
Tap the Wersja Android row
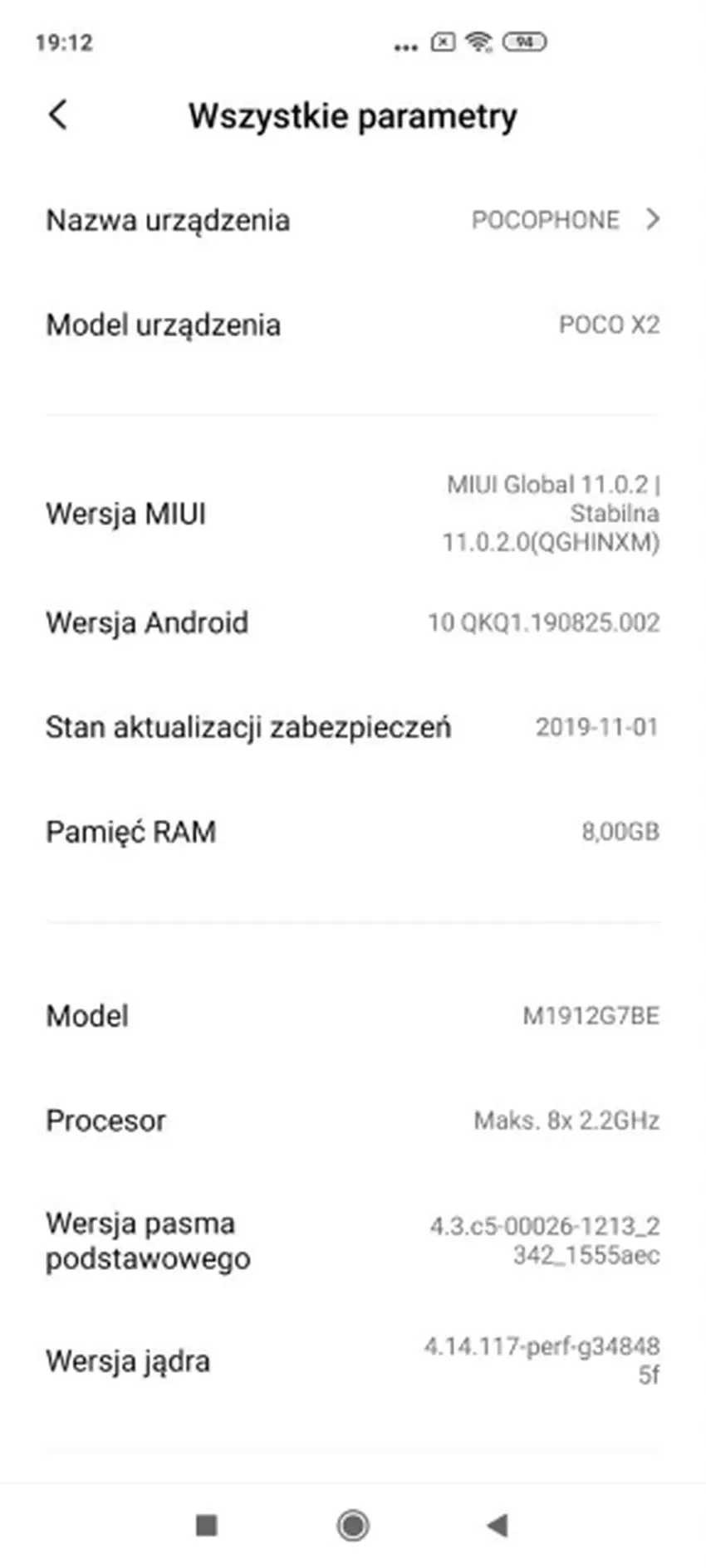tap(353, 623)
